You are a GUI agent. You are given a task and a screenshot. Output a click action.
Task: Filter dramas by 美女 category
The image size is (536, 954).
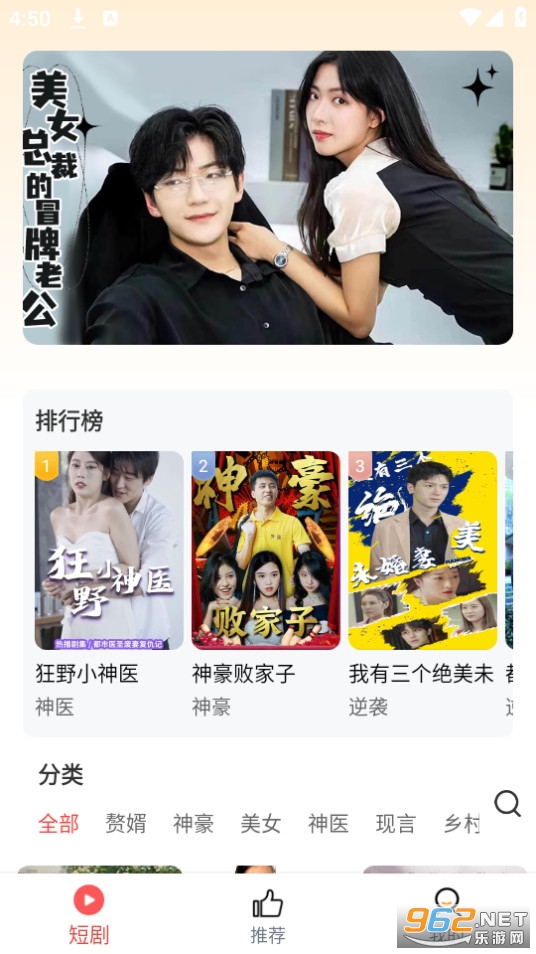tap(261, 824)
